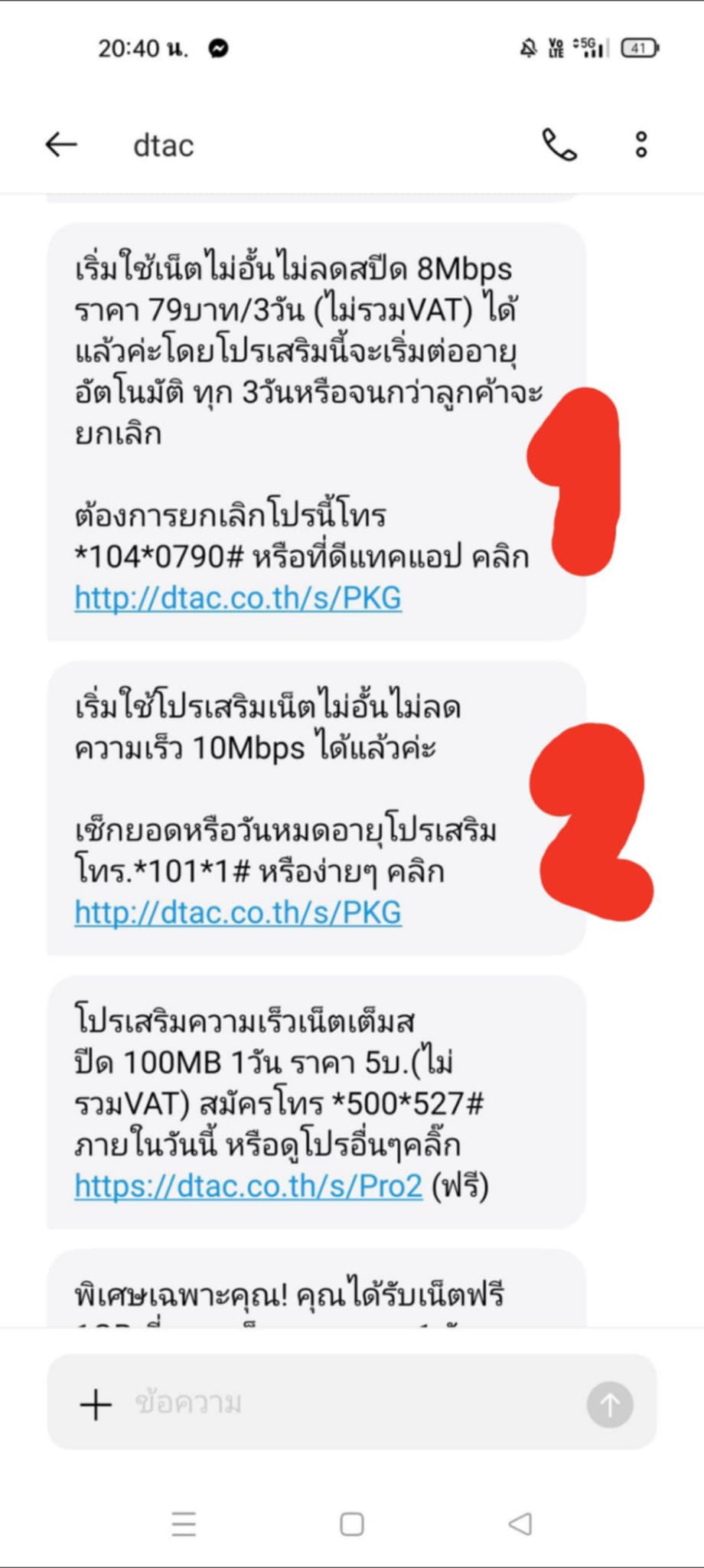This screenshot has width=704, height=1568.
Task: Tap the send arrow button
Action: tap(610, 1405)
